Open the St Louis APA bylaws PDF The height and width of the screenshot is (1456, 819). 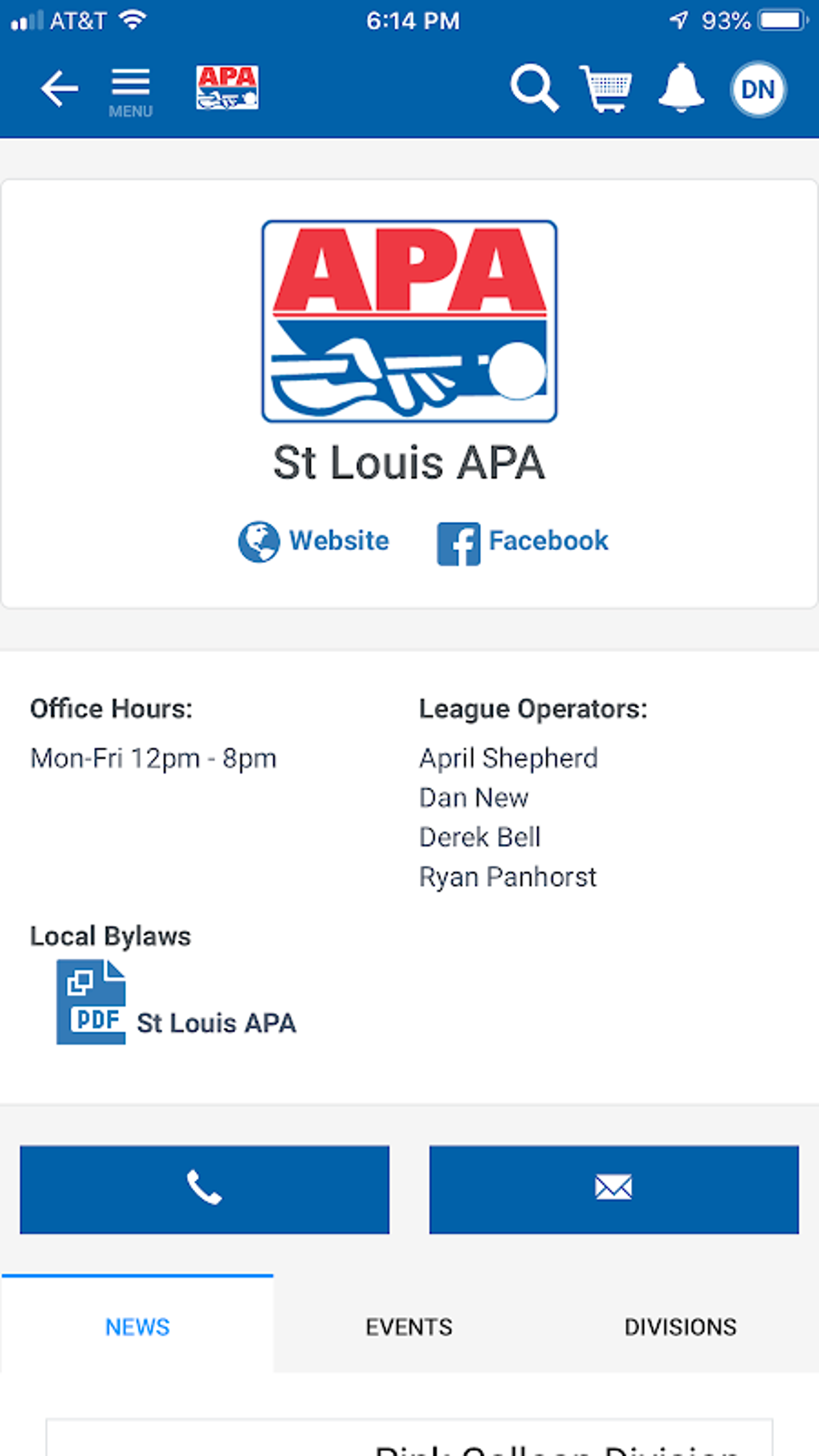tap(177, 1002)
